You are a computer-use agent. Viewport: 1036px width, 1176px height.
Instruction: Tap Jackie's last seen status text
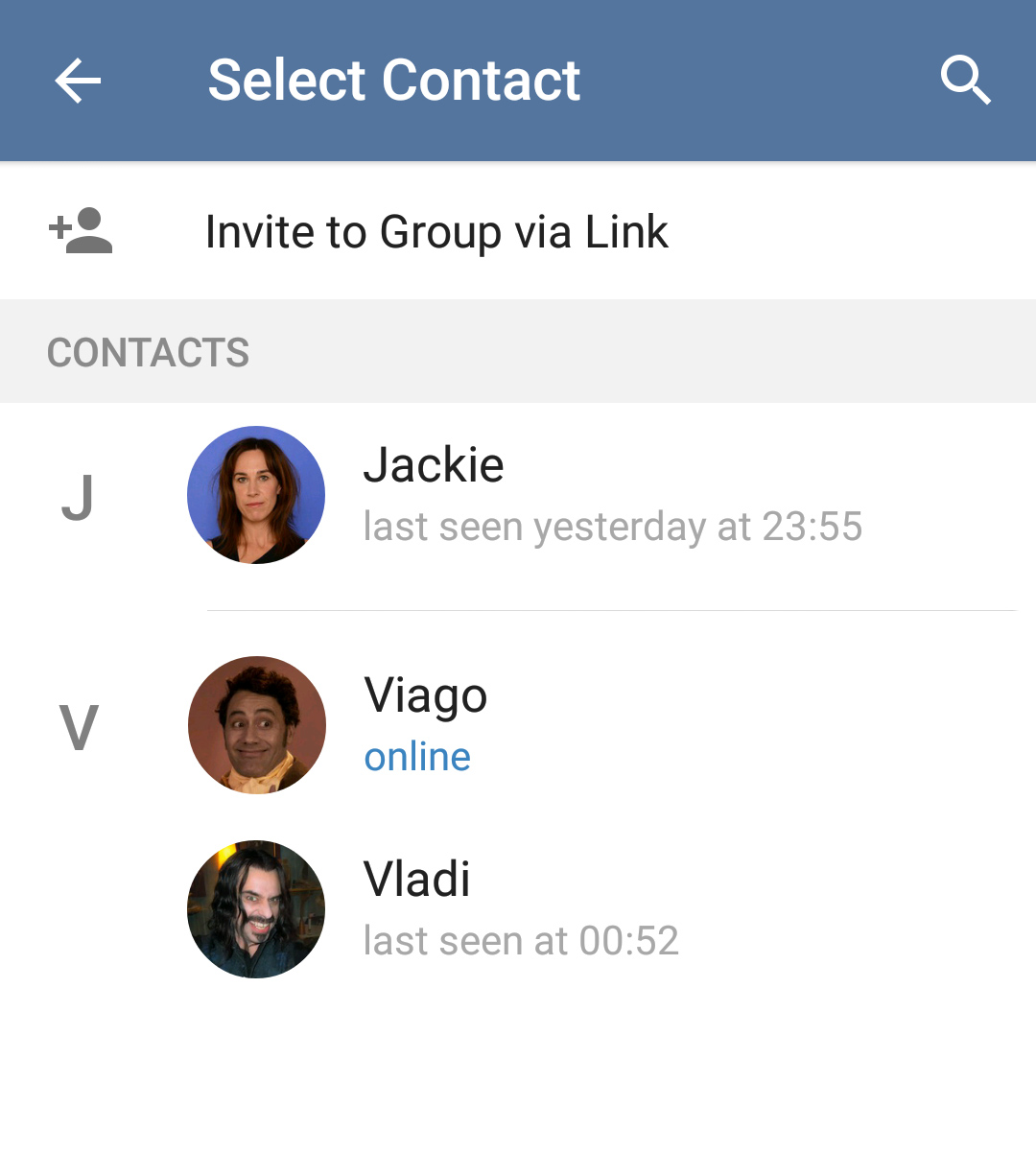[613, 526]
